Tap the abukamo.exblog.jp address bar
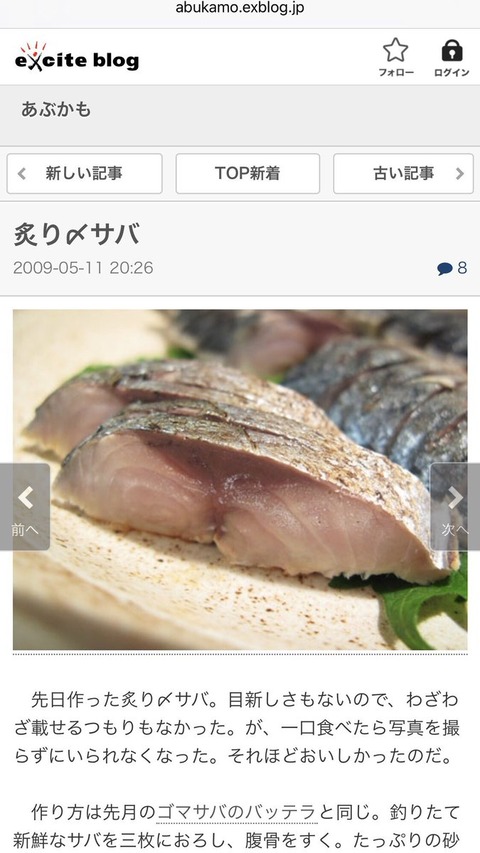 [x=240, y=8]
